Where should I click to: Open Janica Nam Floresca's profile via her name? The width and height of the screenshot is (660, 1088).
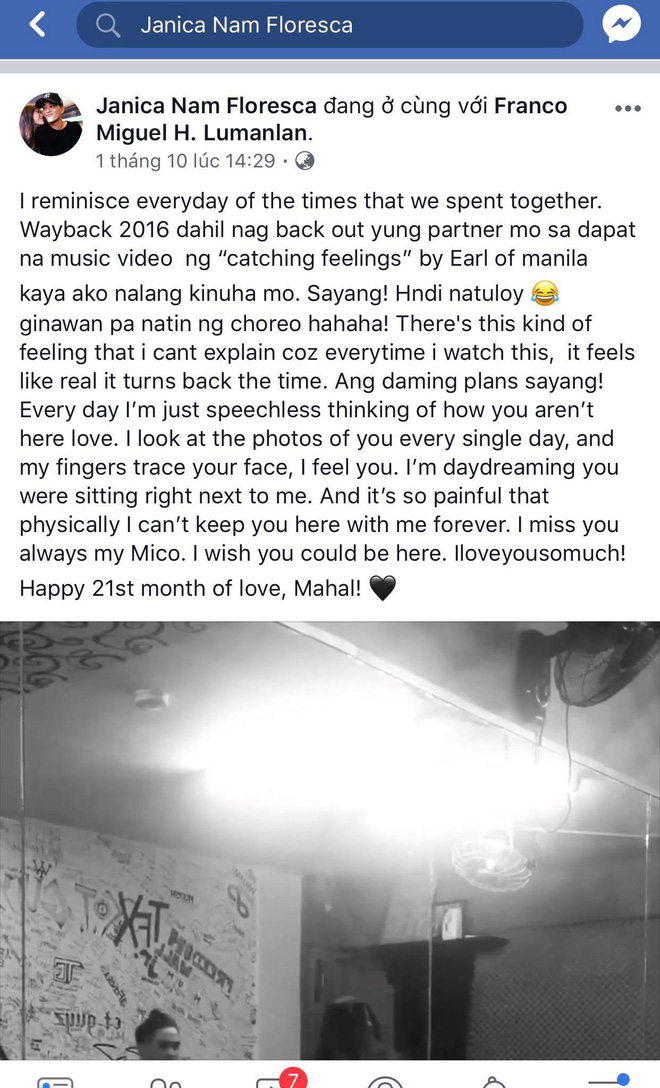pyautogui.click(x=206, y=106)
